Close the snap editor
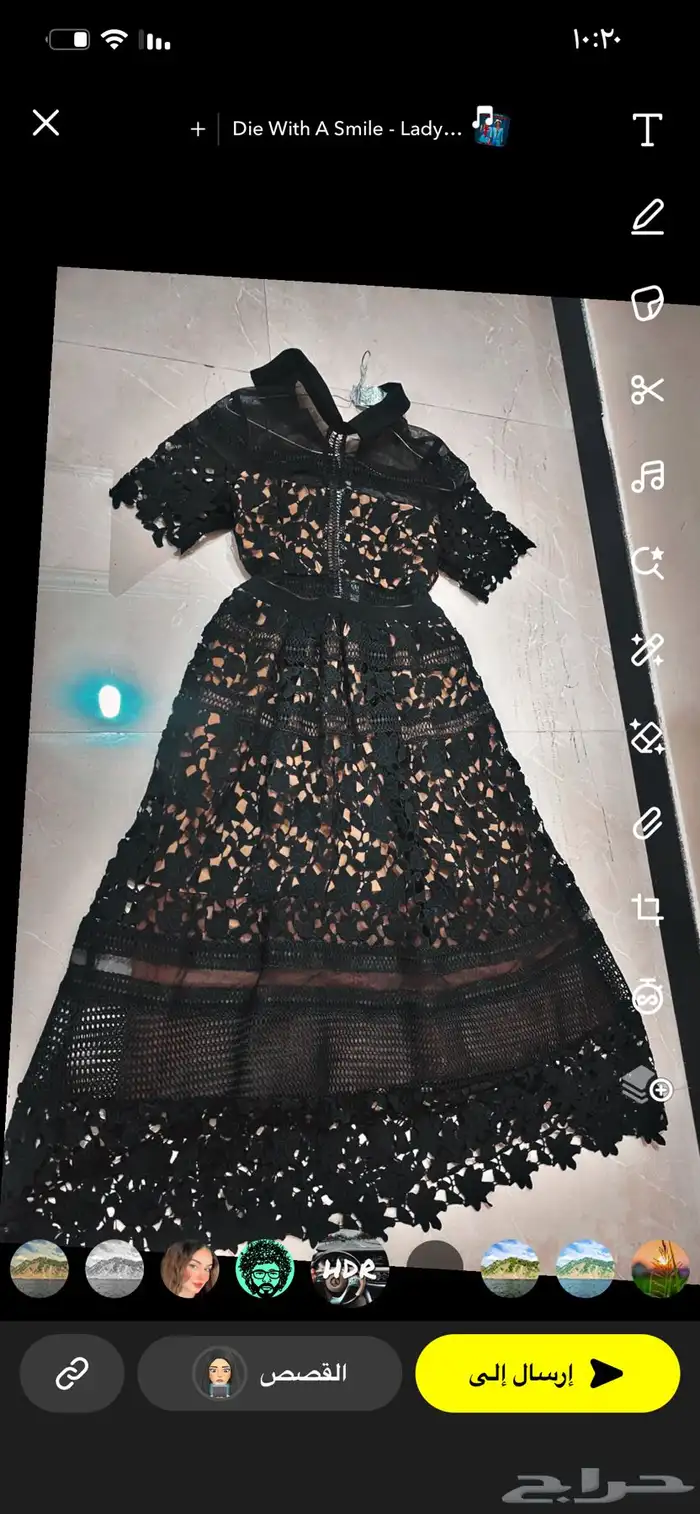The width and height of the screenshot is (700, 1514). click(x=46, y=123)
